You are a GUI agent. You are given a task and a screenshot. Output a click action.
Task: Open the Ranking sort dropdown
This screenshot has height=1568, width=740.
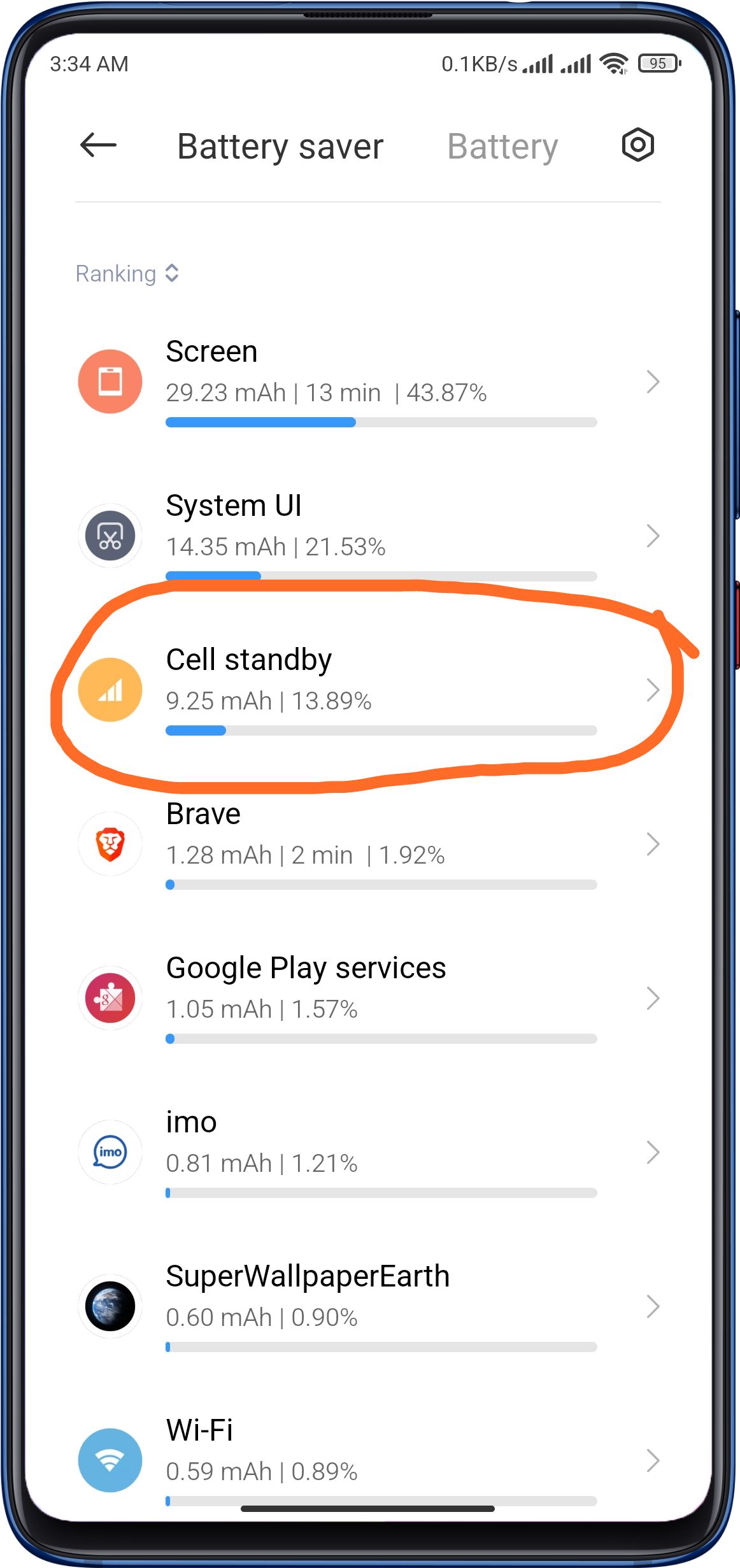pos(127,274)
